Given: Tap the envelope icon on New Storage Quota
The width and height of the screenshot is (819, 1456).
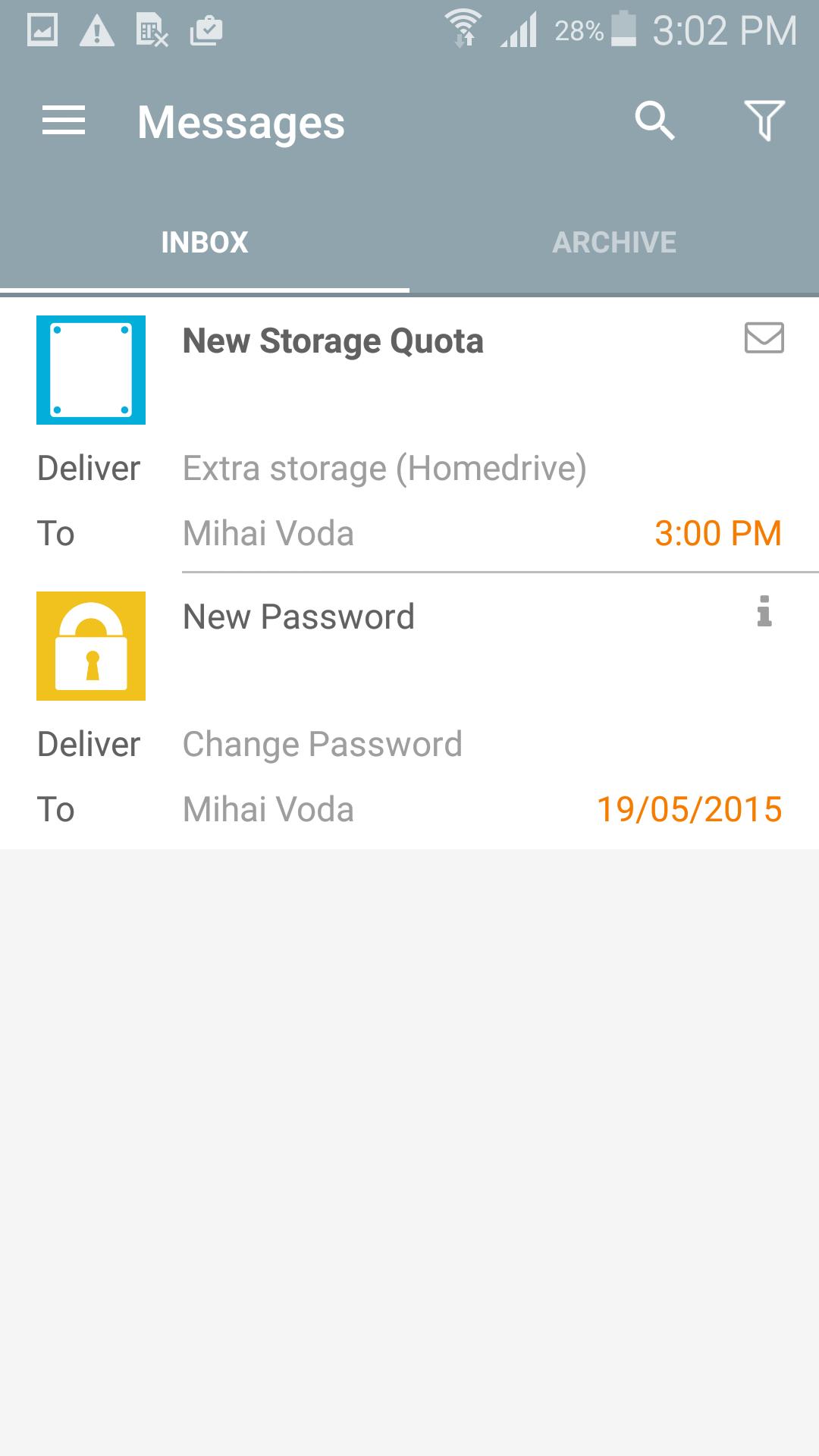Looking at the screenshot, I should coord(764,338).
